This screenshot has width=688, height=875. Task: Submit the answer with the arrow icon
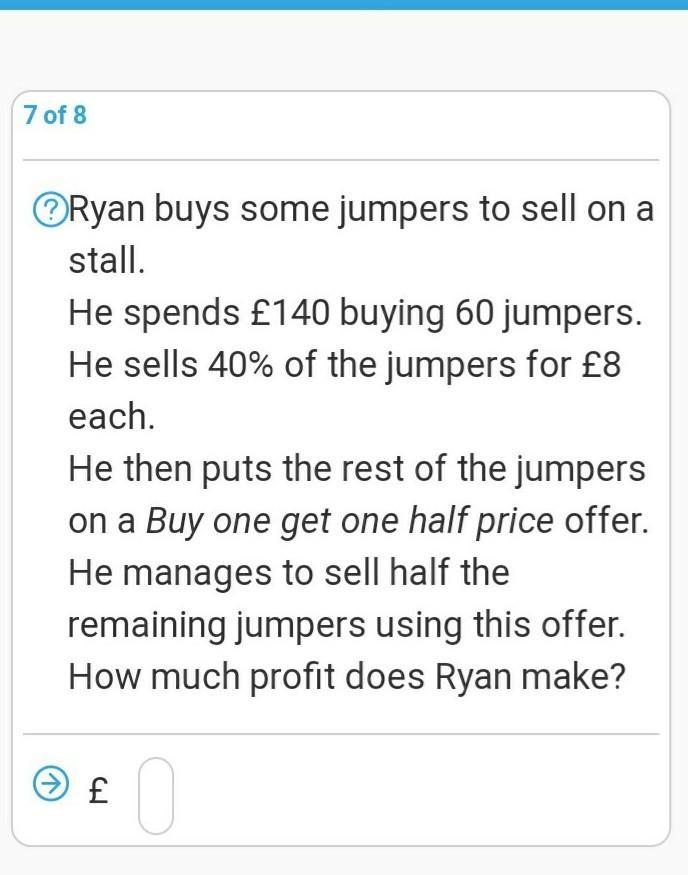48,783
